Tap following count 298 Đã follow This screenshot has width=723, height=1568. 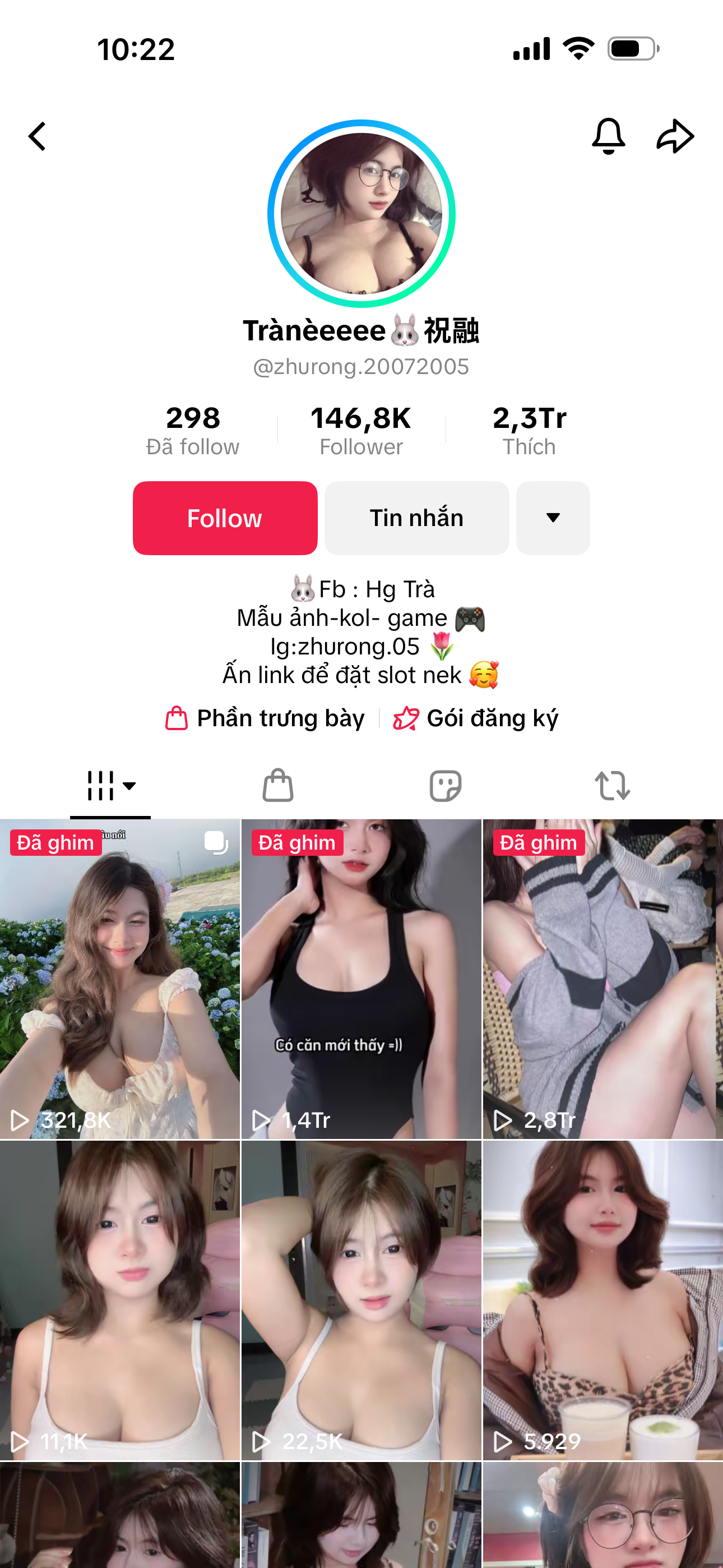tap(192, 430)
